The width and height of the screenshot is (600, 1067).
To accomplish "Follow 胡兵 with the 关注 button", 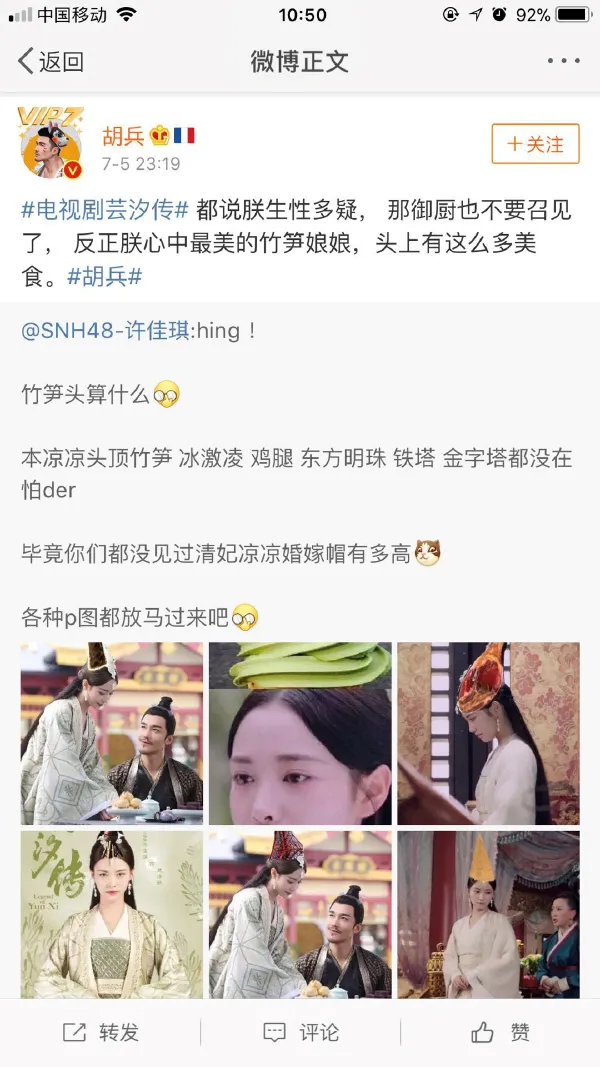I will click(535, 144).
